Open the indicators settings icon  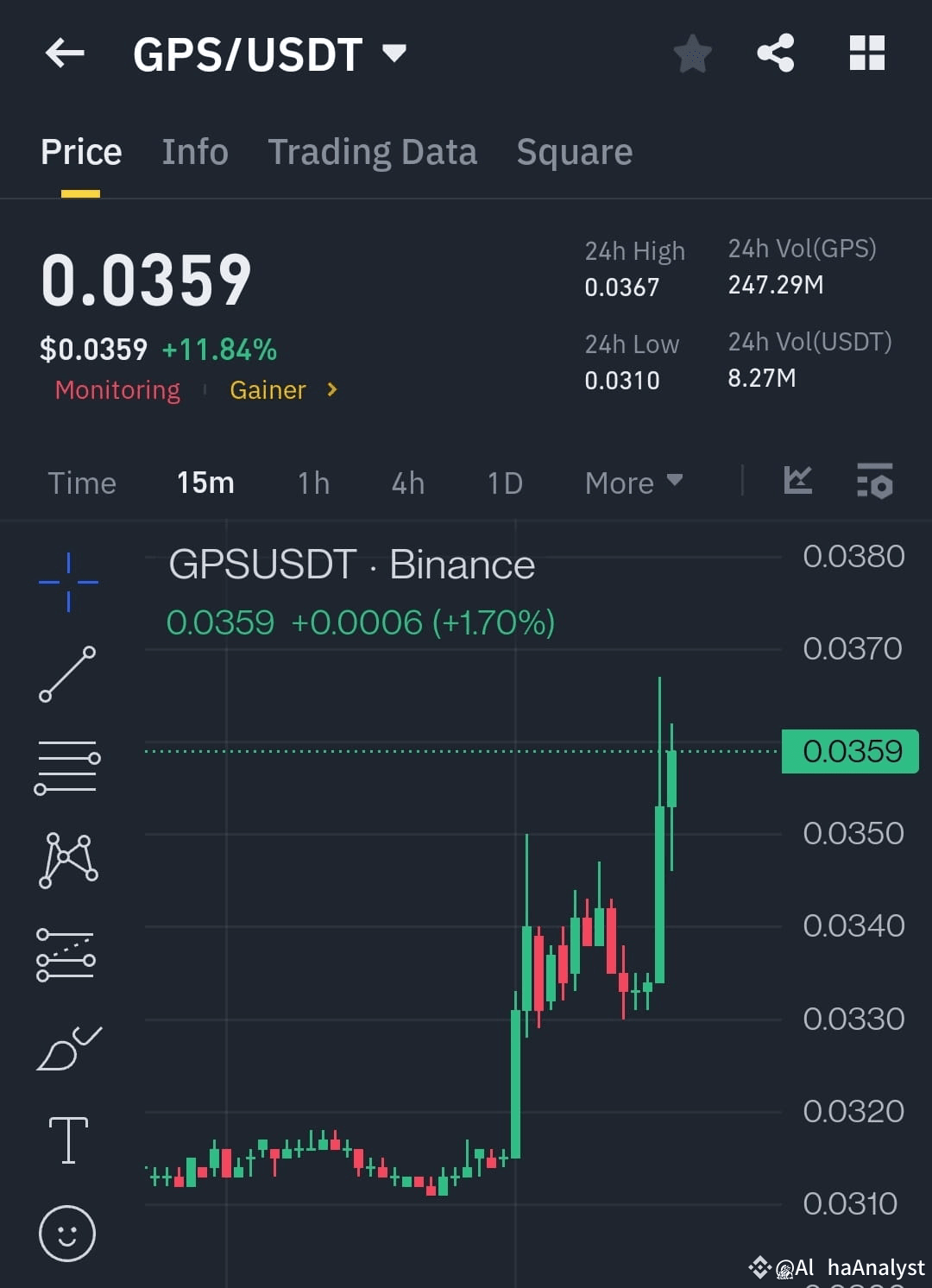click(x=875, y=482)
